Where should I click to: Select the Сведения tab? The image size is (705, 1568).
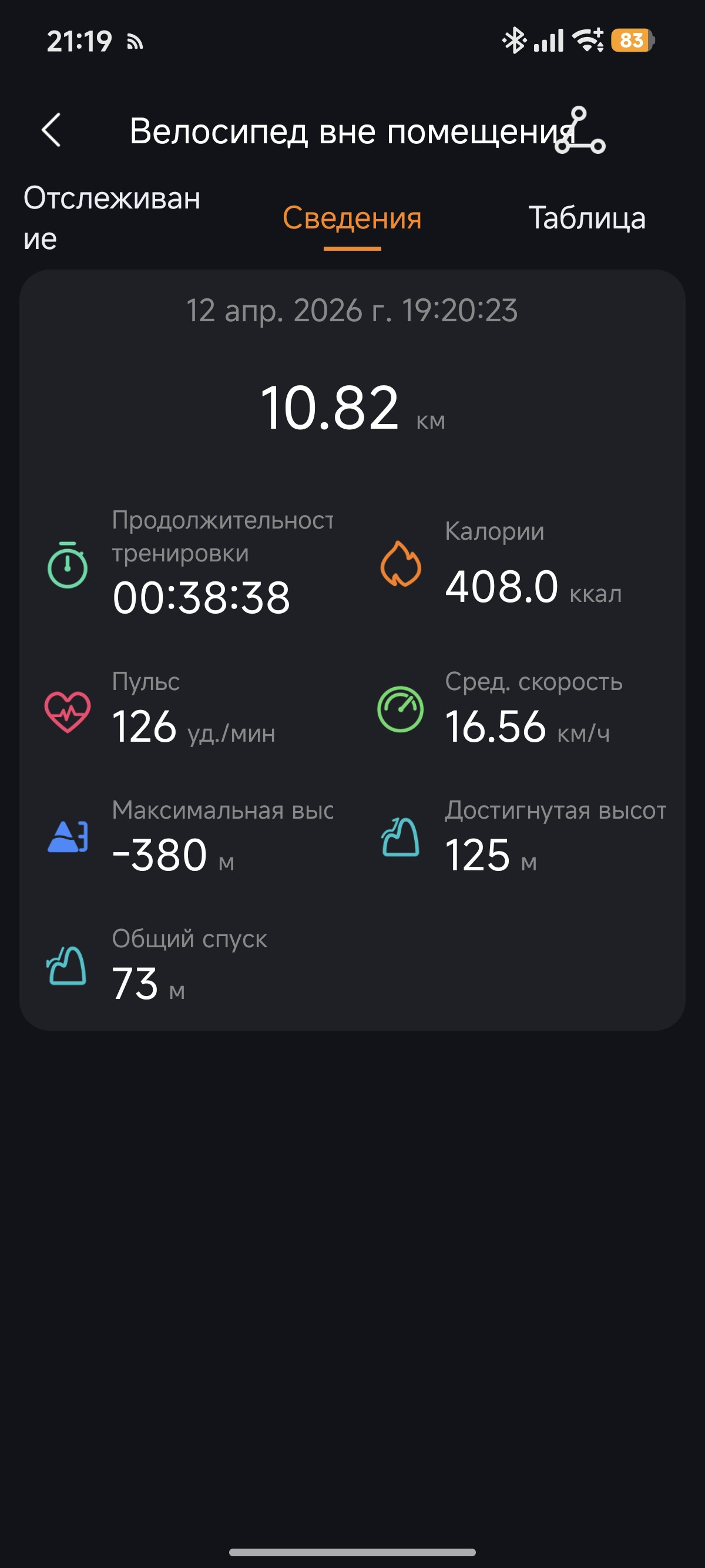352,218
